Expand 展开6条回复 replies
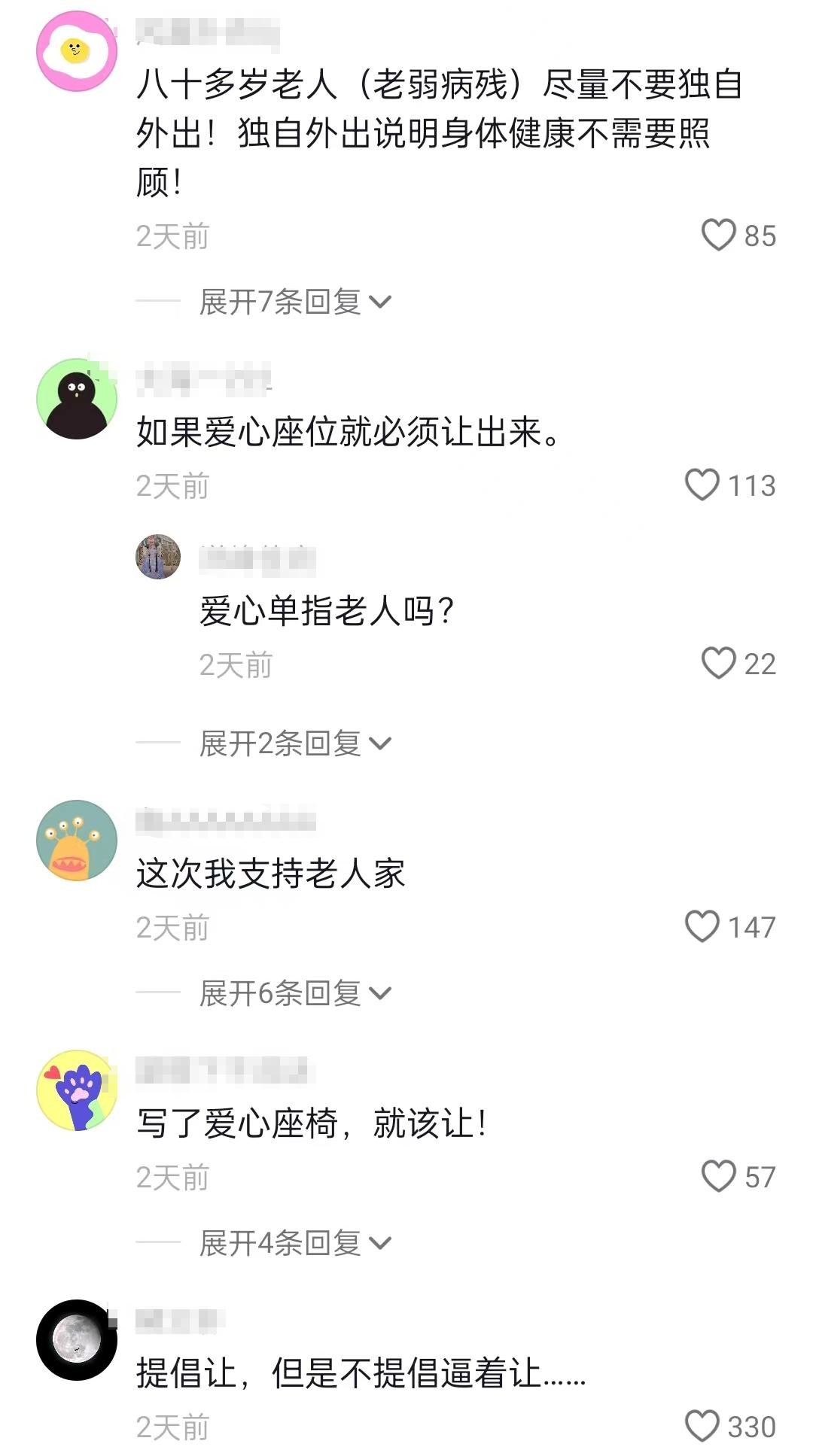The height and width of the screenshot is (1456, 813). [294, 994]
